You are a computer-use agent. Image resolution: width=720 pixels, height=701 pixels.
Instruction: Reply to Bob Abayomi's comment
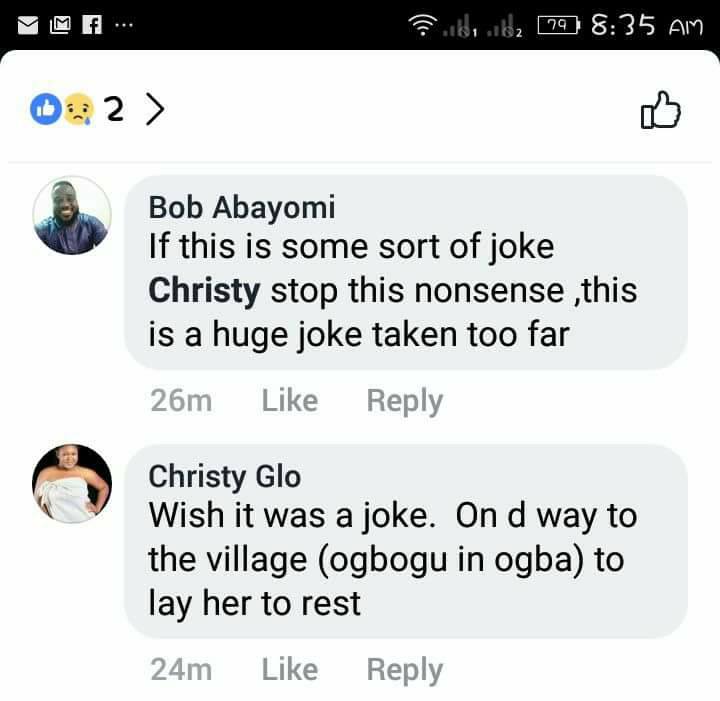click(x=404, y=401)
